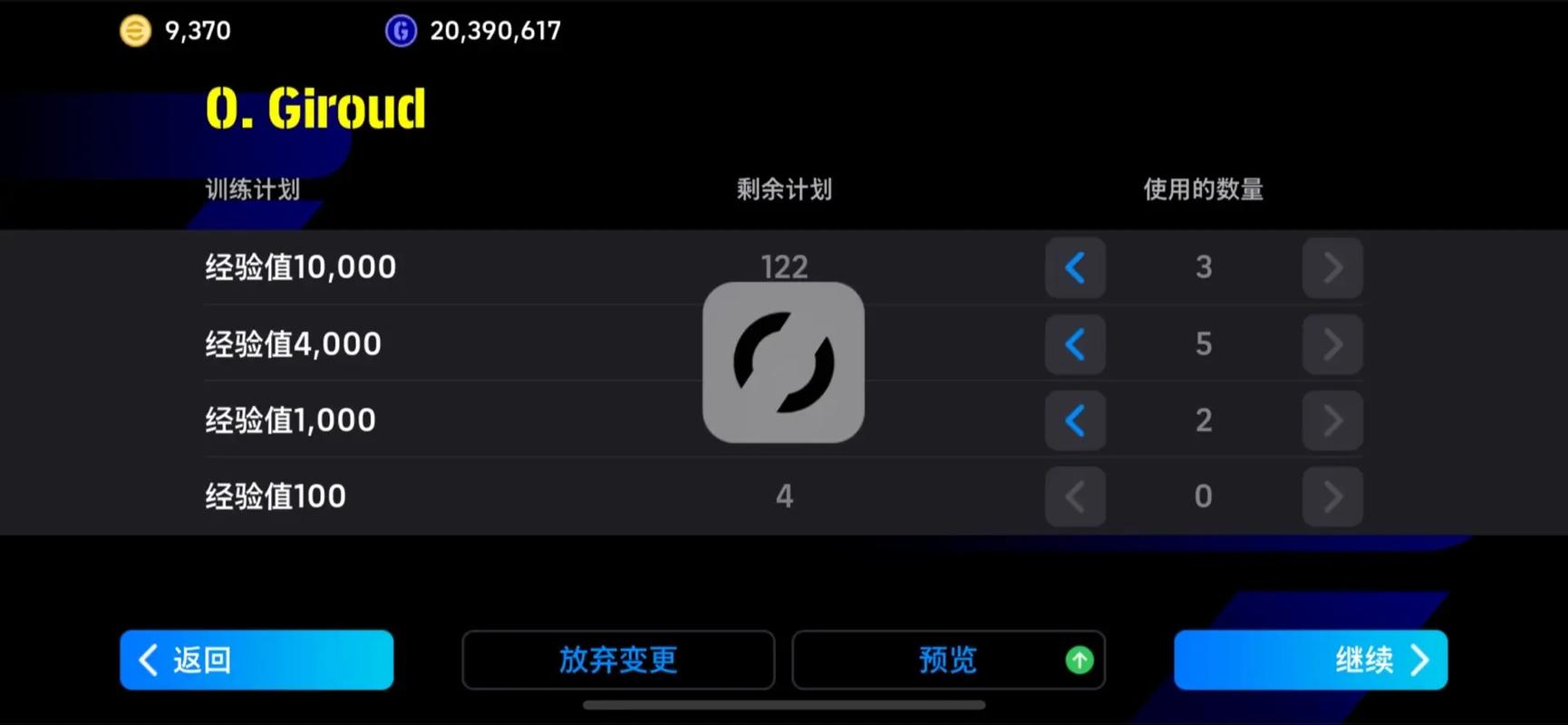Decrease the 经验值4,000 quantity
This screenshot has height=725, width=1568.
point(1075,344)
